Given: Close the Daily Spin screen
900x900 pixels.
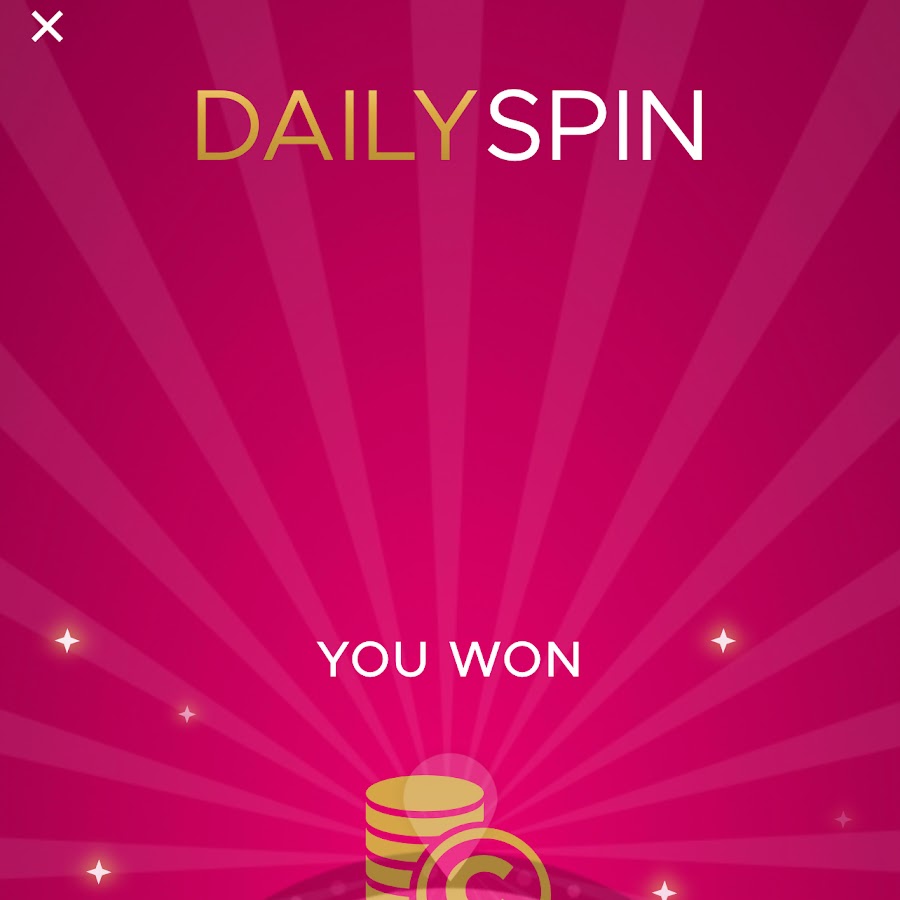Looking at the screenshot, I should 47,27.
